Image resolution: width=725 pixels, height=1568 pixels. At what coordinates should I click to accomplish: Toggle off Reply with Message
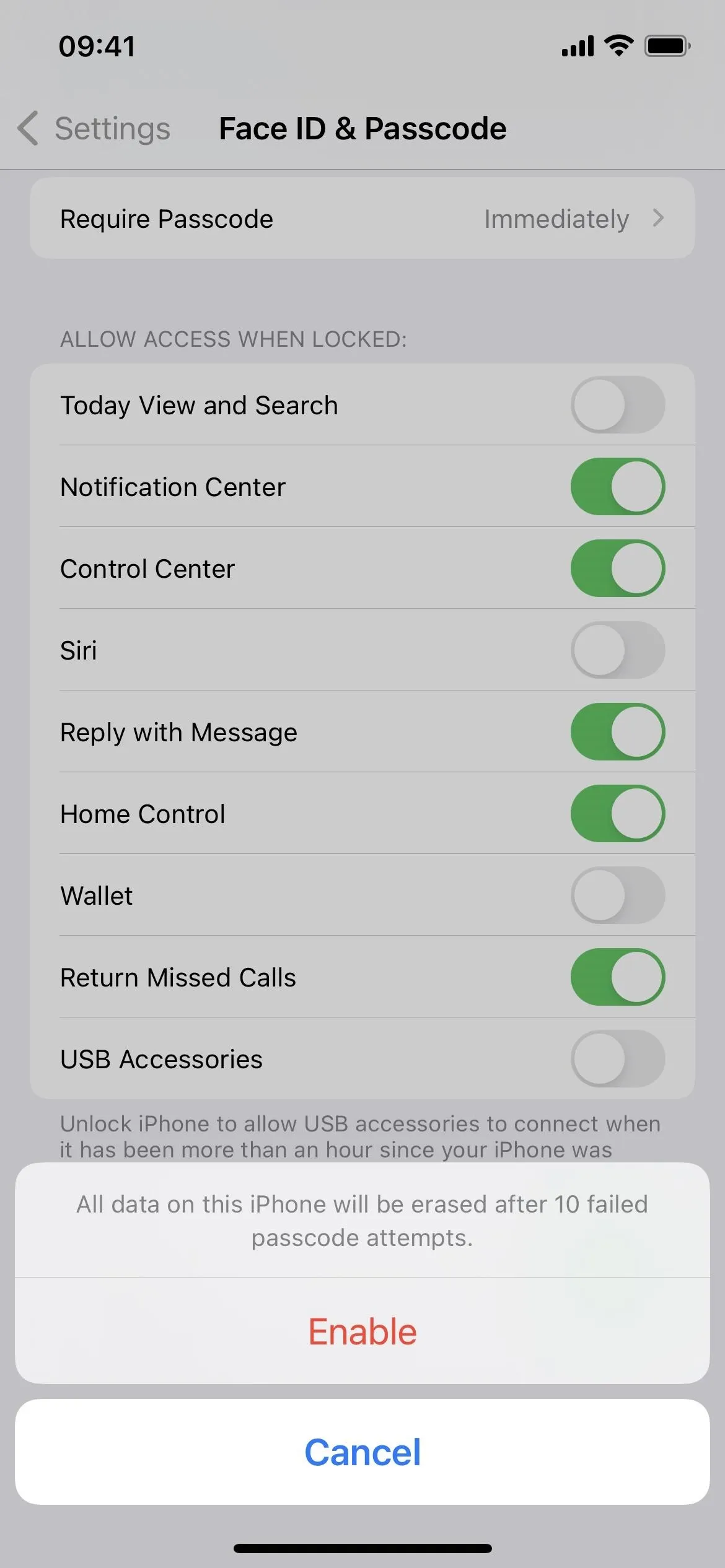click(618, 732)
